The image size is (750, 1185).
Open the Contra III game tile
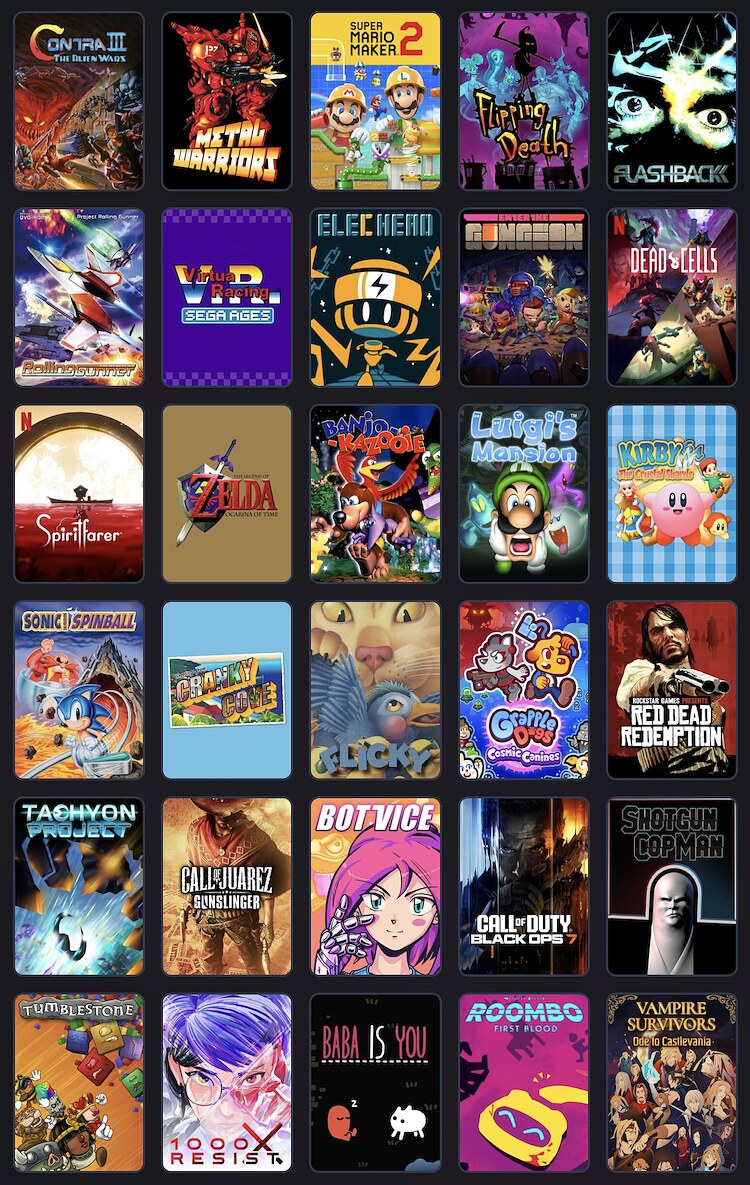79,101
